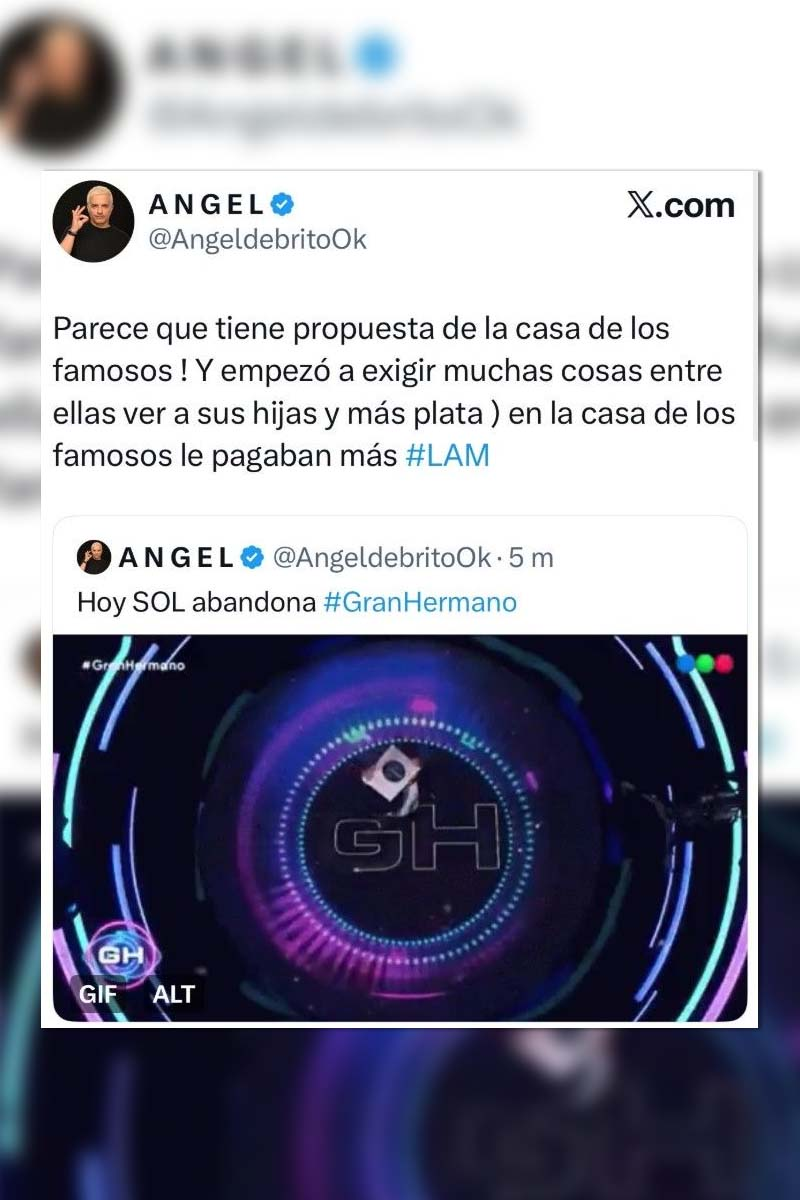The image size is (800, 1200).
Task: Click the GIF badge on the media
Action: 97,995
